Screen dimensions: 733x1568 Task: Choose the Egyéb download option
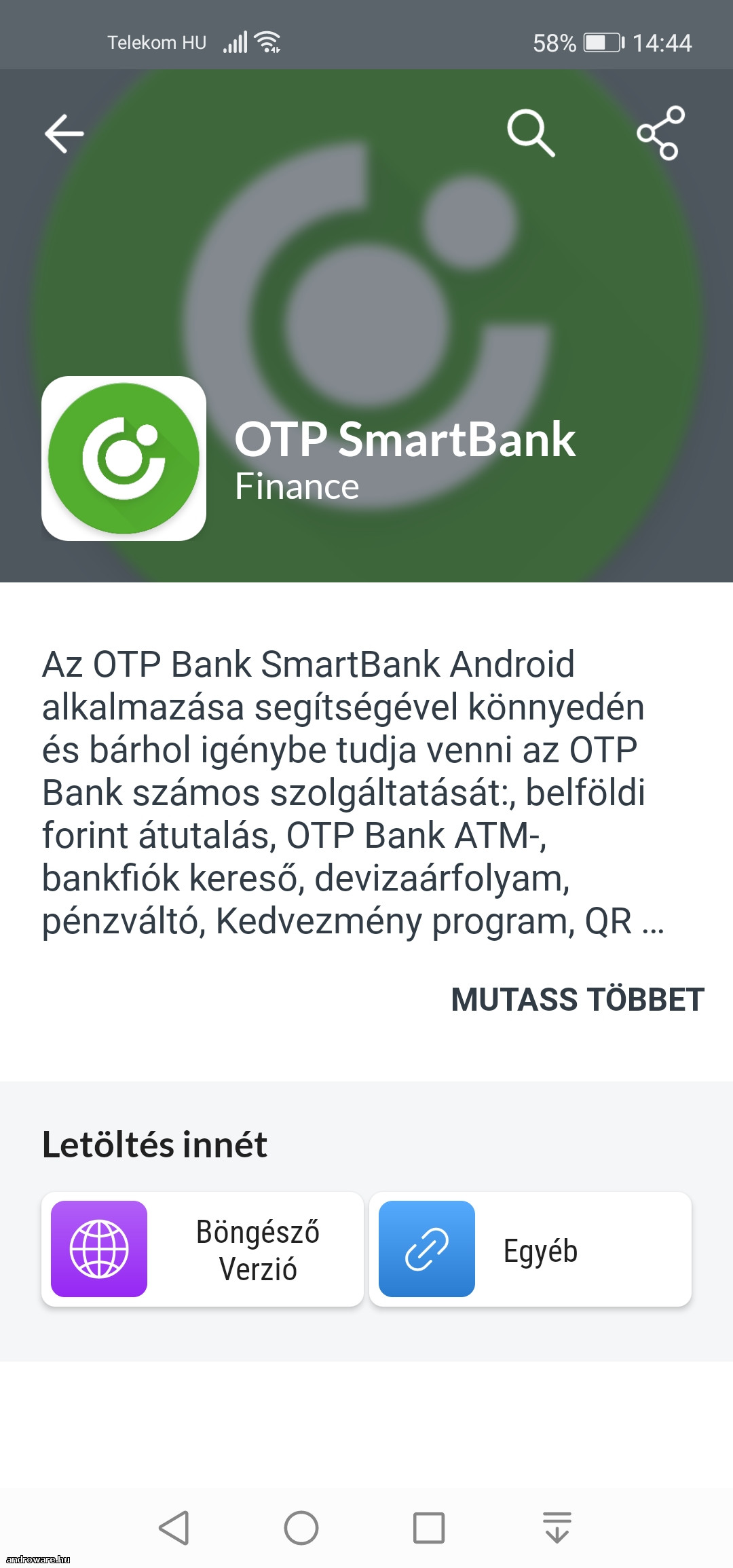(x=530, y=1249)
